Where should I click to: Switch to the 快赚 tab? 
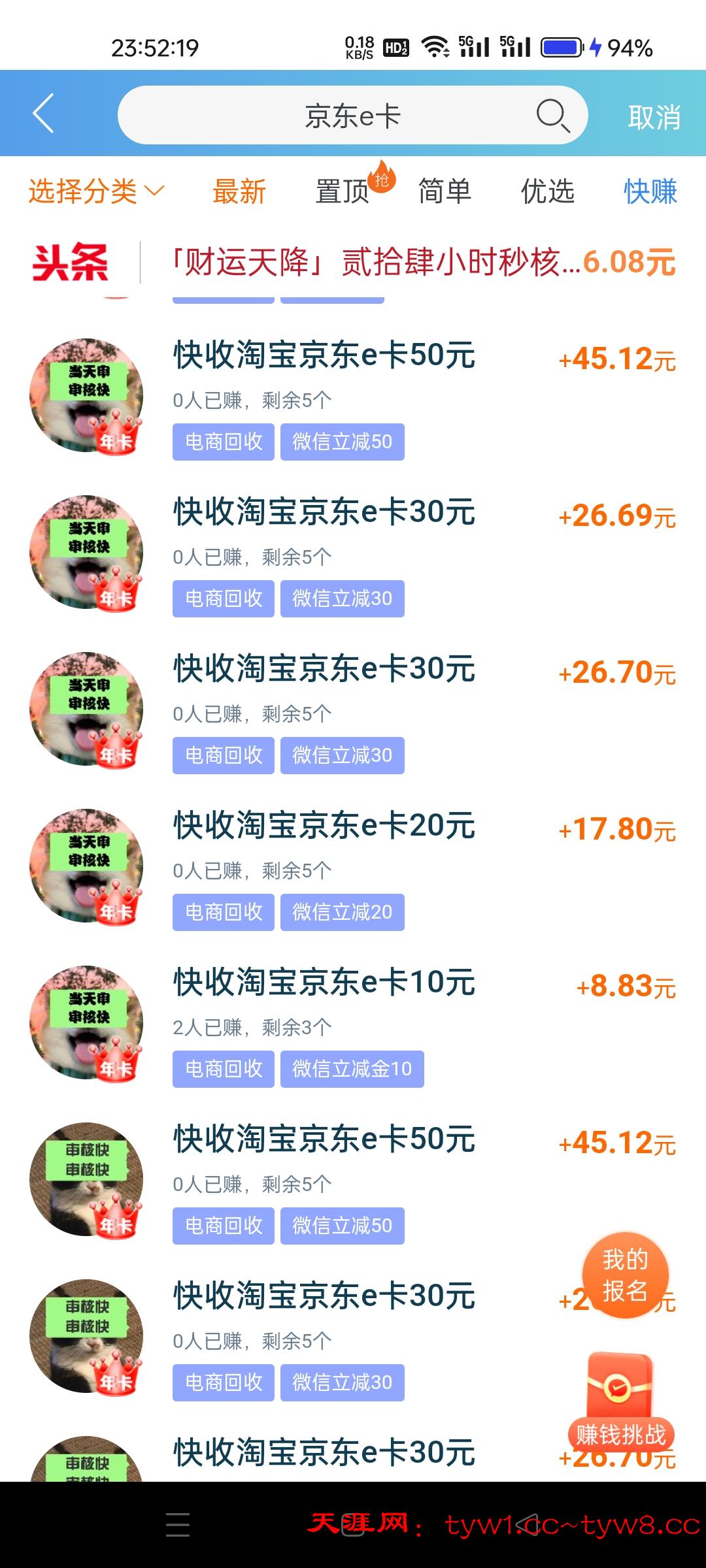coord(650,192)
